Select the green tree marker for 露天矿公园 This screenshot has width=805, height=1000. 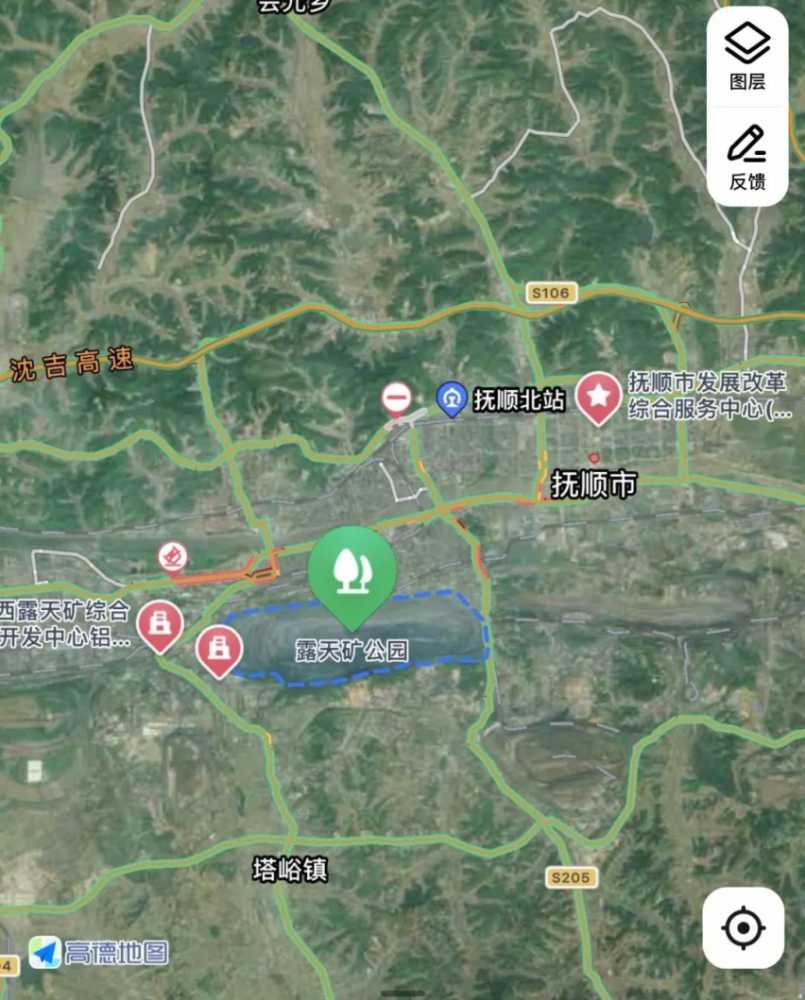pos(353,570)
